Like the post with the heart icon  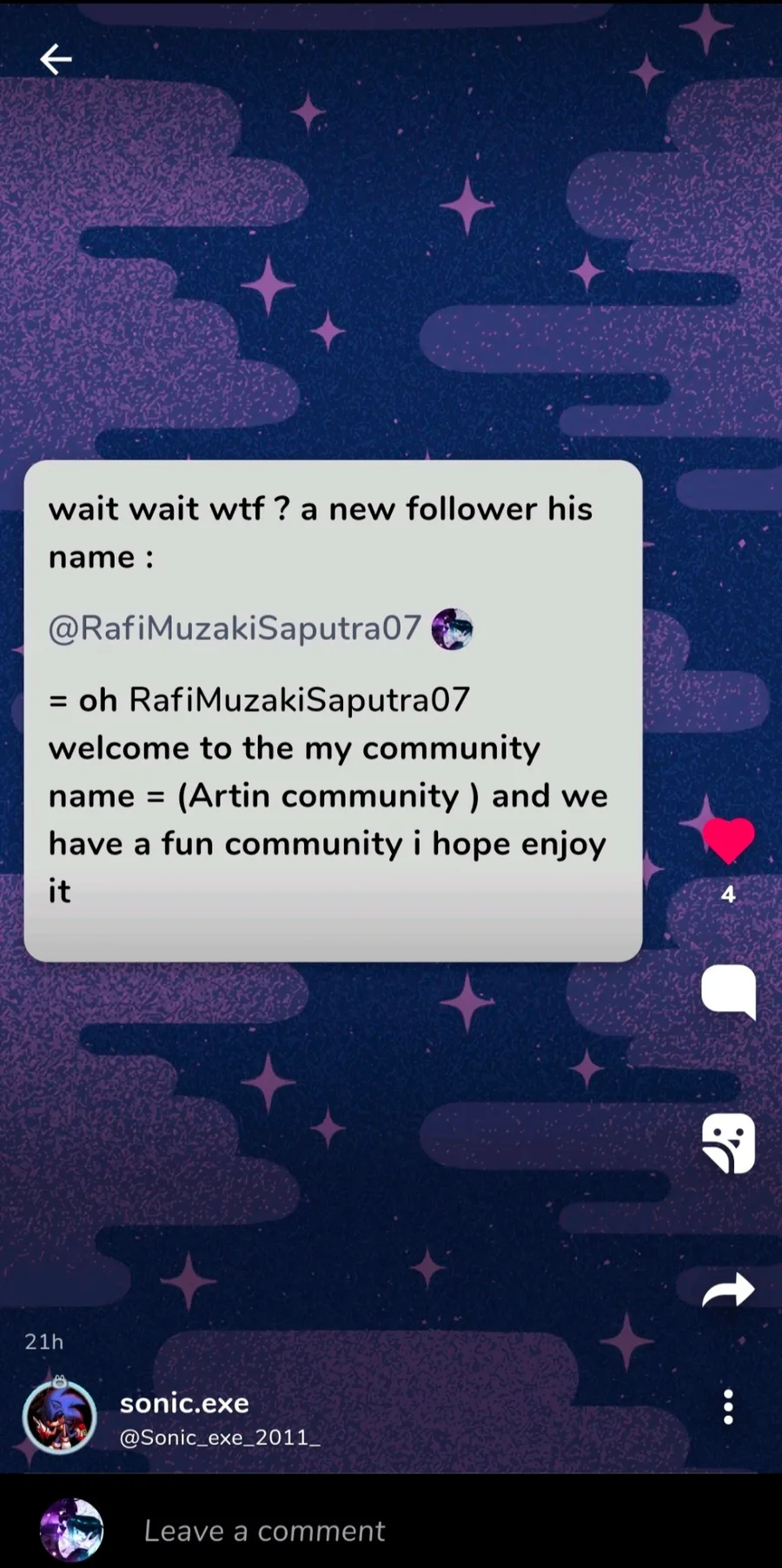click(728, 840)
